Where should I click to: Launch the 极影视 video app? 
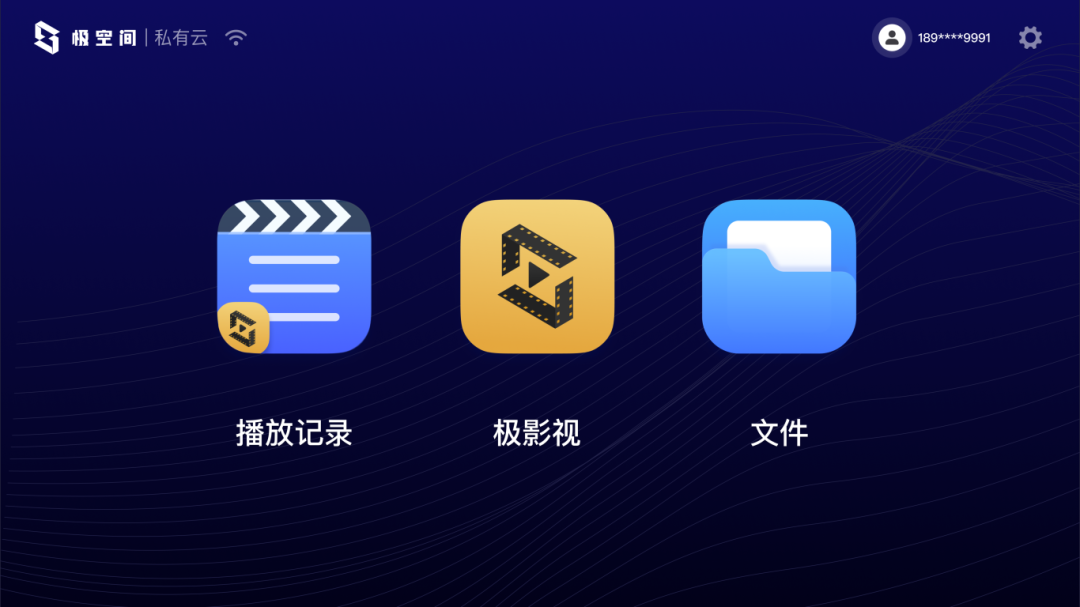point(537,277)
